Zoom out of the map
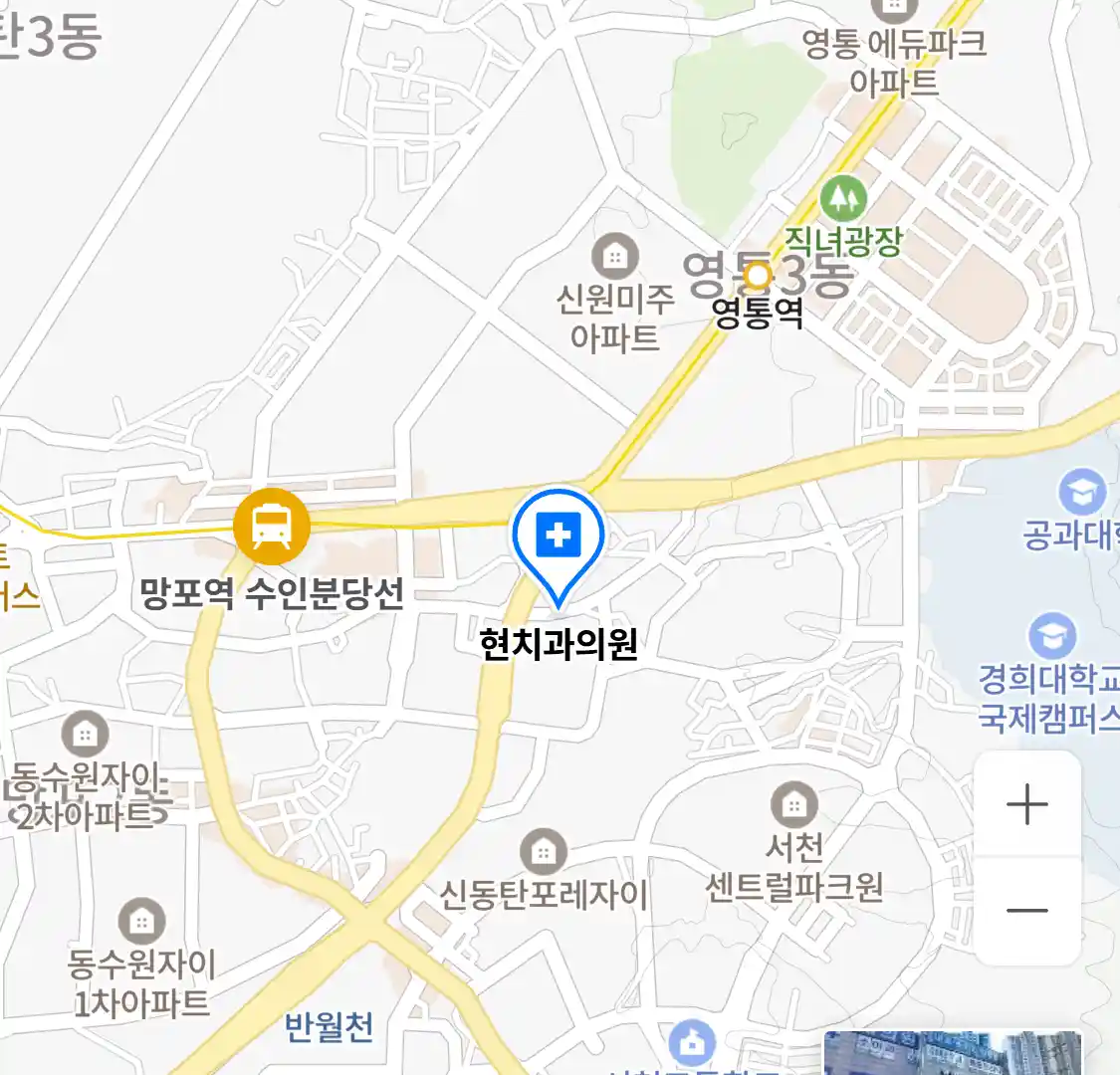The image size is (1120, 1075). [x=1026, y=911]
